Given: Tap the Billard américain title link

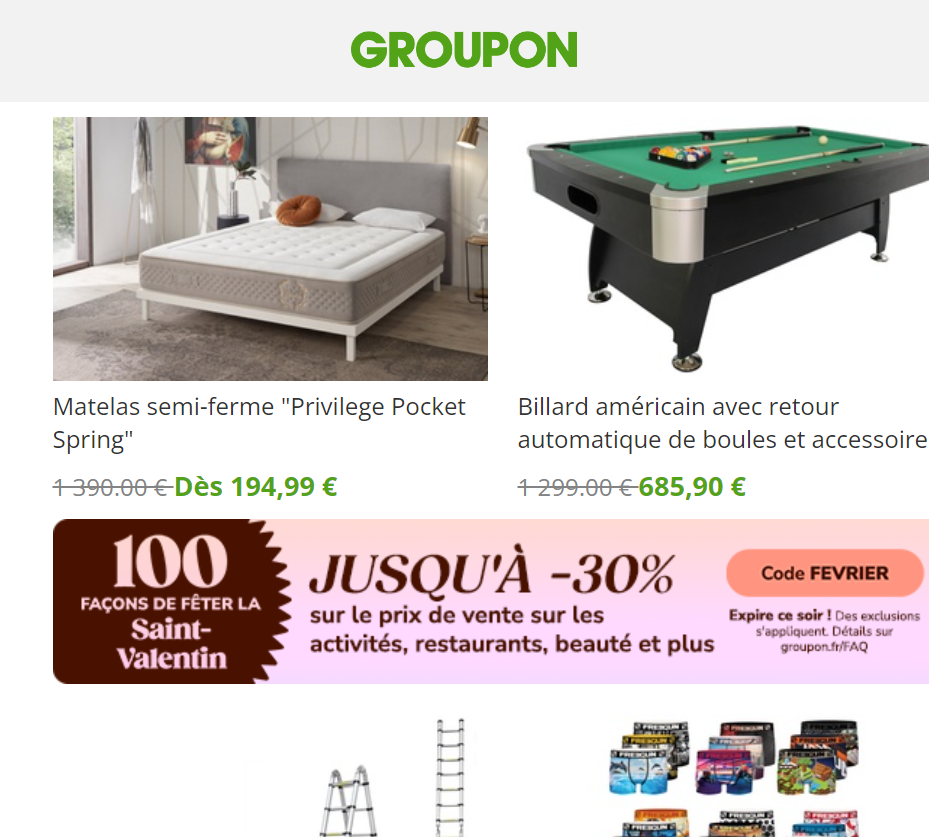Looking at the screenshot, I should (721, 423).
